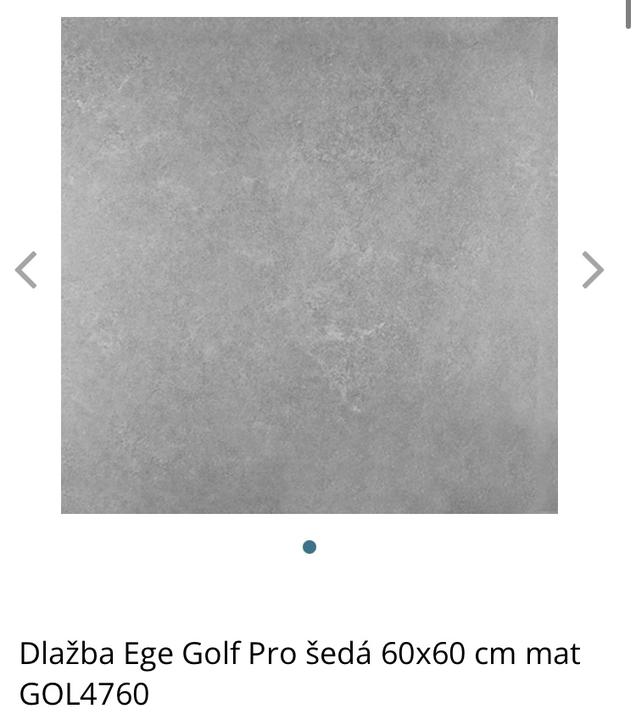
Task: Open the grey tile product photo
Action: click(x=309, y=265)
